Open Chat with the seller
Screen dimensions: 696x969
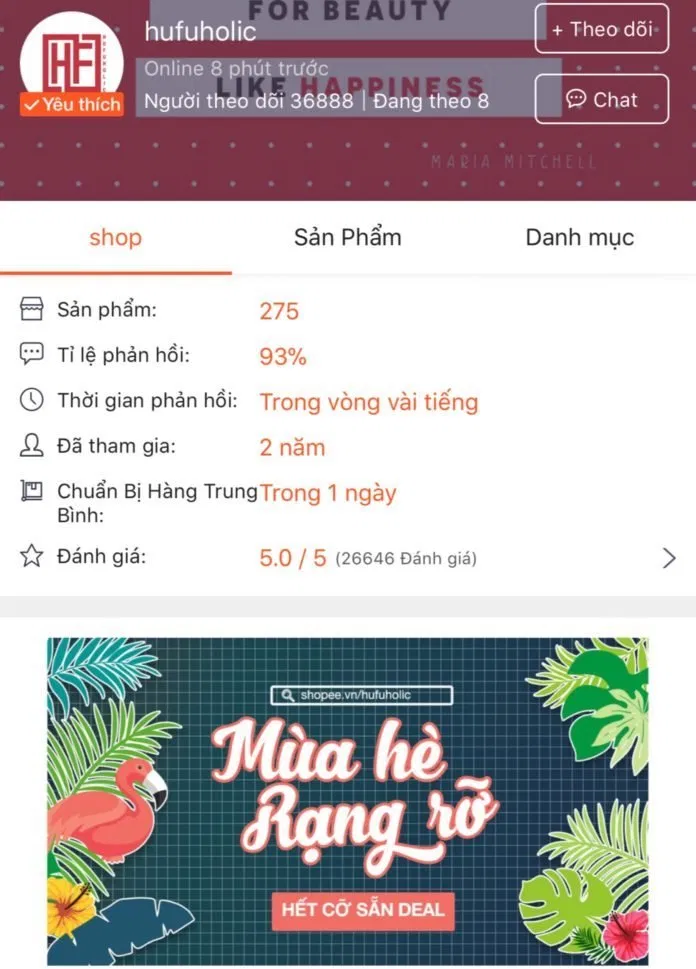601,99
